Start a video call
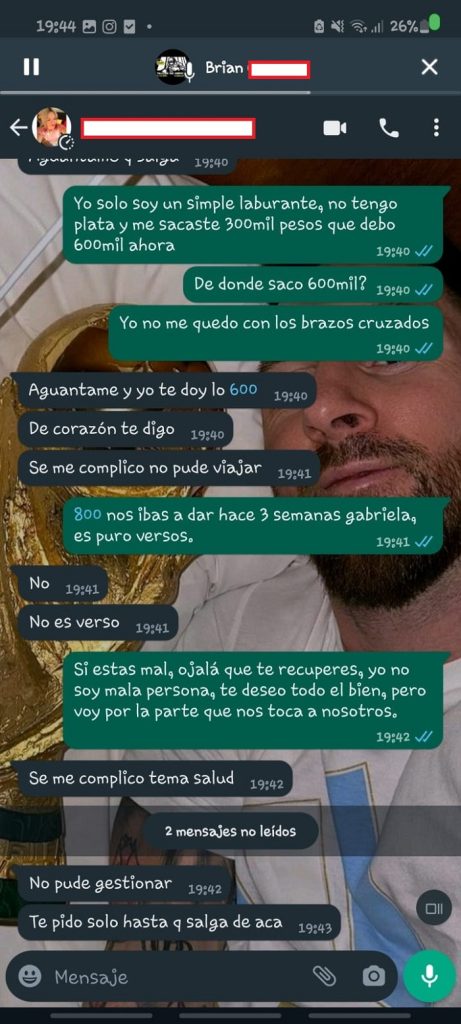461x1024 pixels. 335,128
